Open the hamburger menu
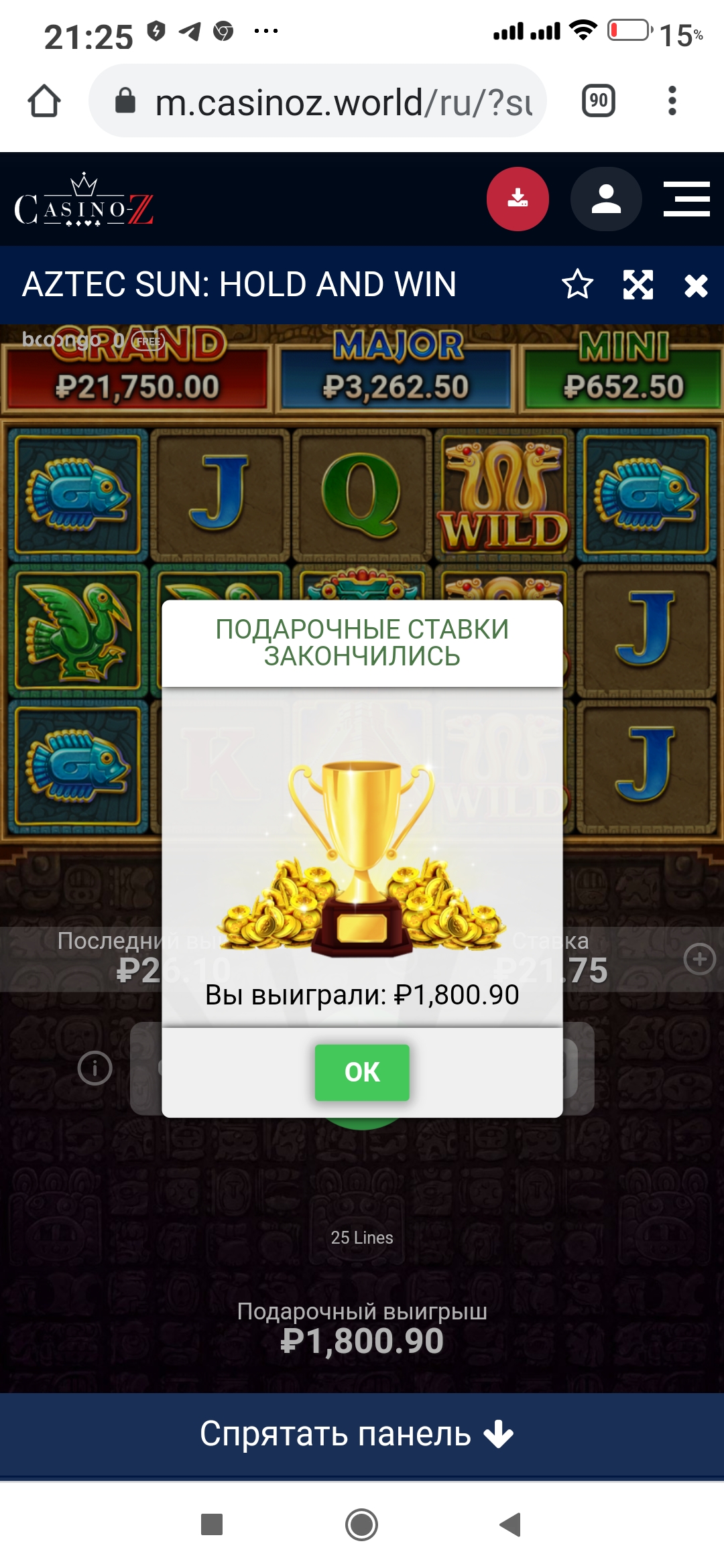Screen dimensions: 724x1568 tap(686, 199)
